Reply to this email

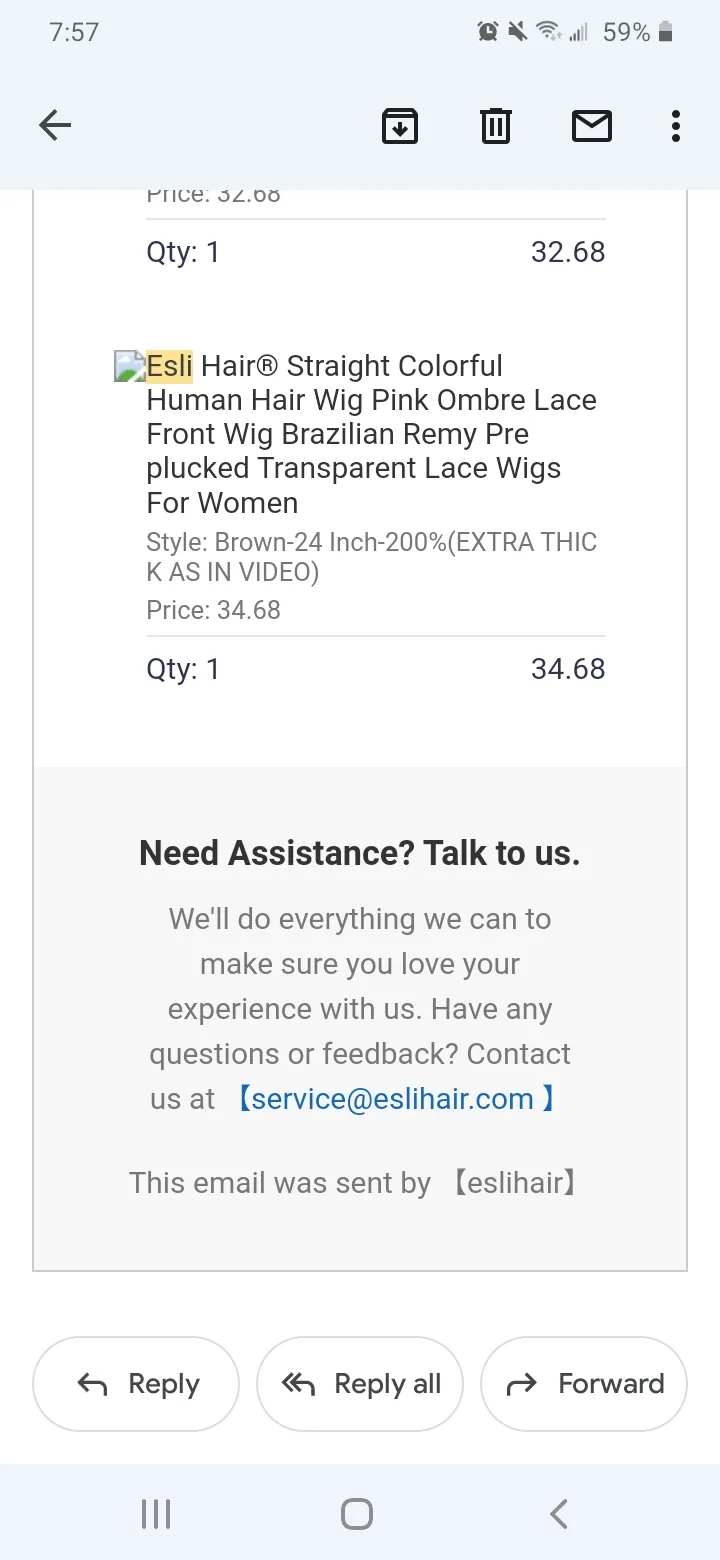coord(136,1384)
